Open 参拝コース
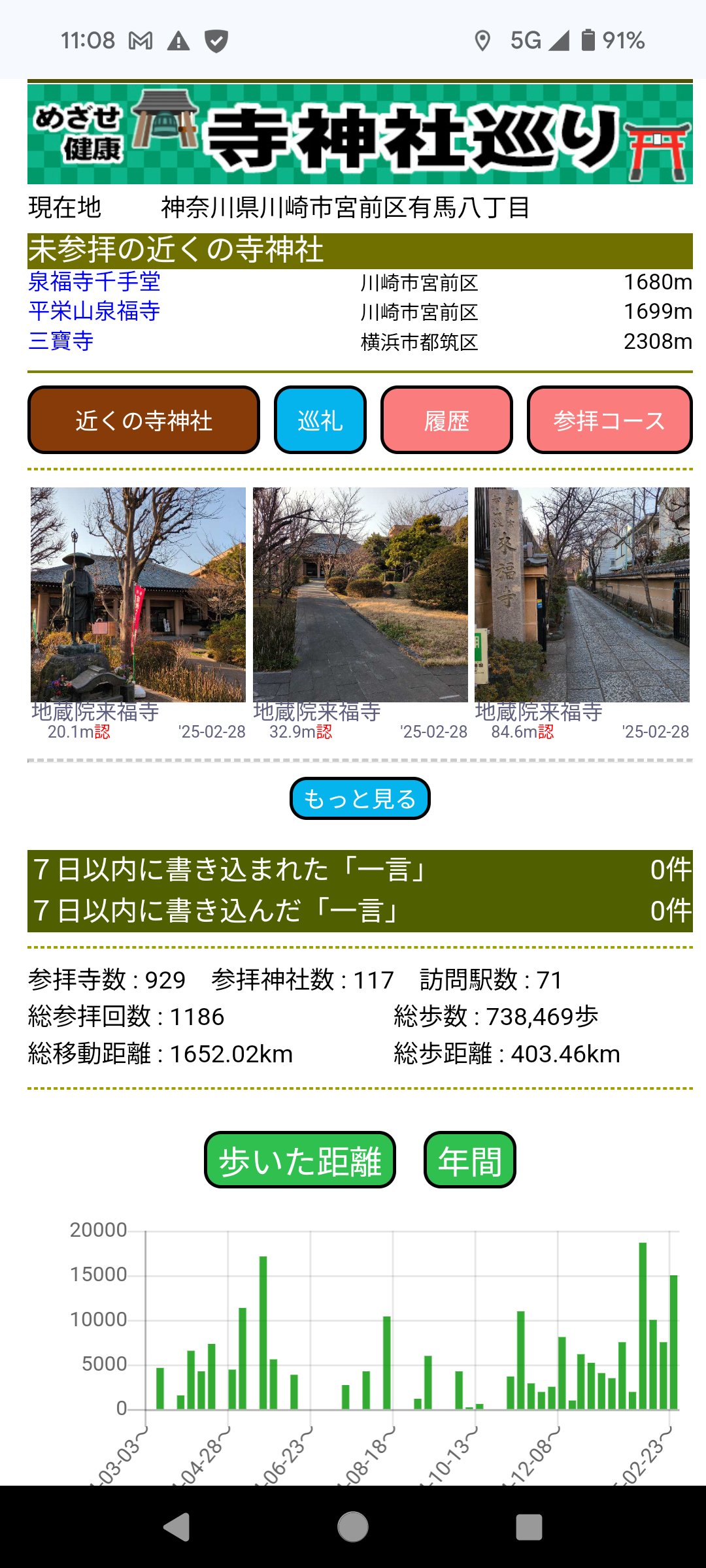 tap(609, 420)
